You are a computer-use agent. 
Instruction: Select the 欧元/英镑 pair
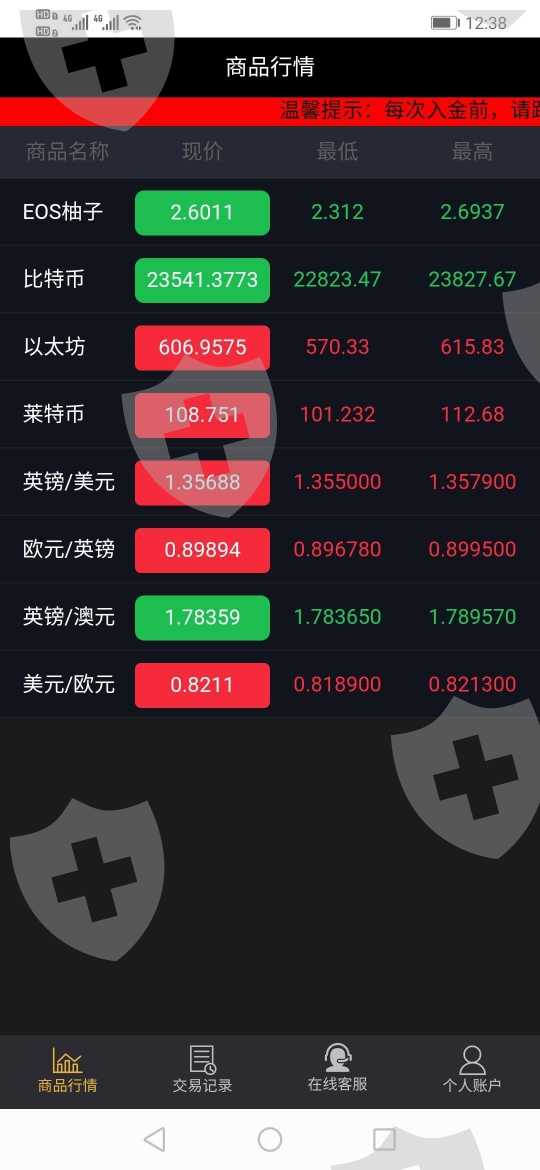[270, 550]
